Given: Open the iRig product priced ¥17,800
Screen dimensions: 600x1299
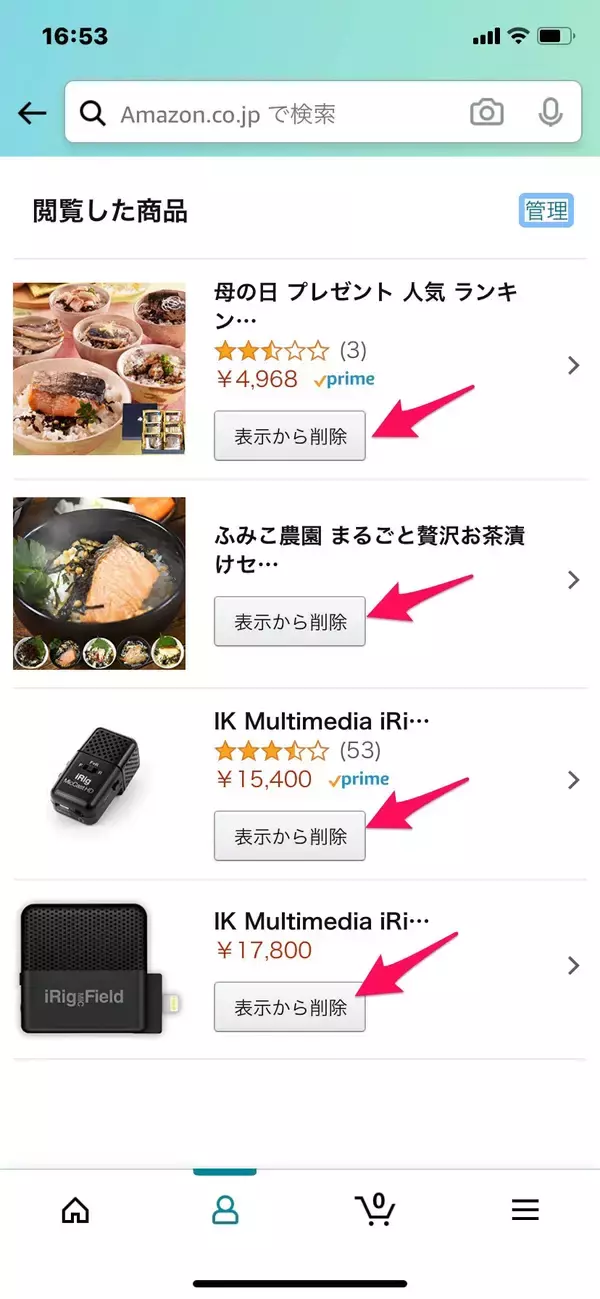Looking at the screenshot, I should (x=322, y=921).
